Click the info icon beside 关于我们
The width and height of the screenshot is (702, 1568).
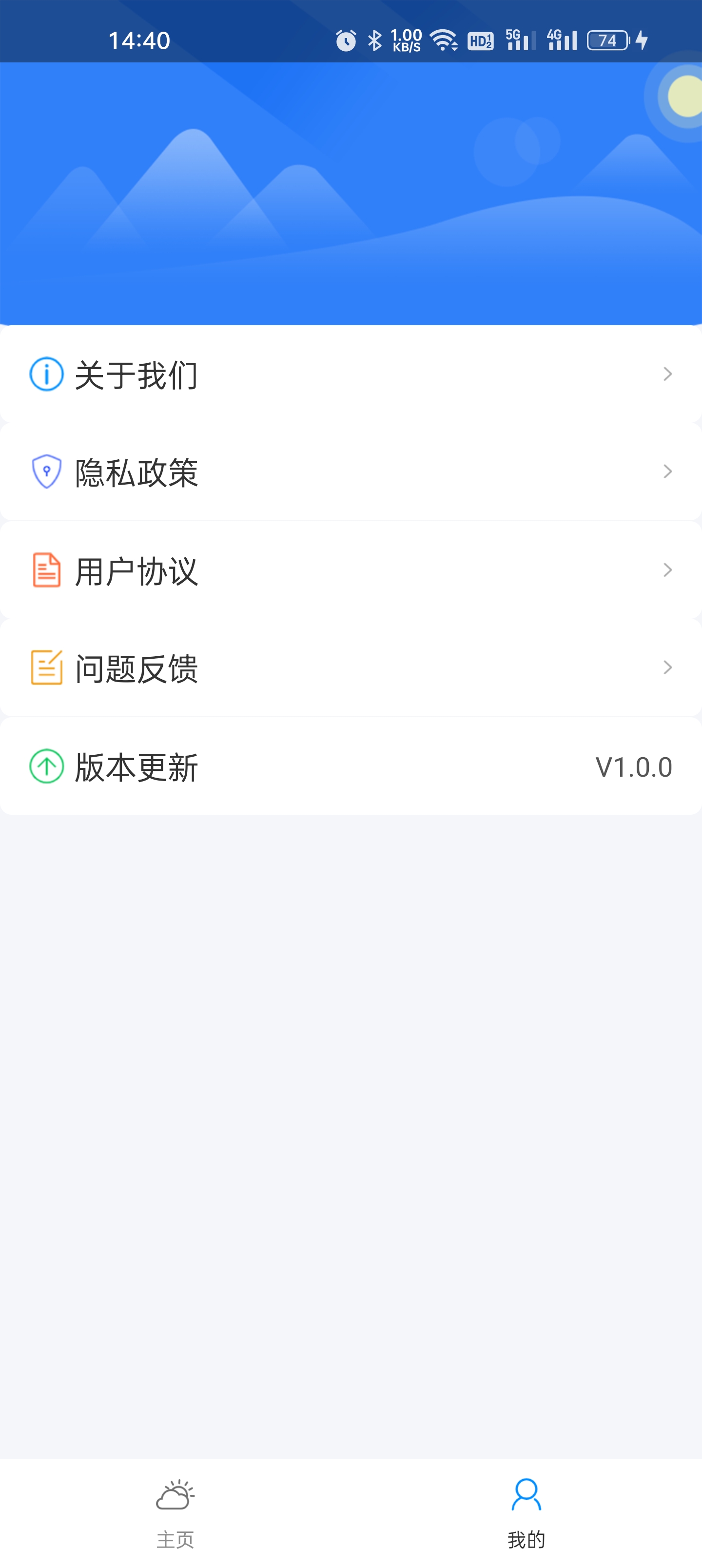(x=46, y=374)
